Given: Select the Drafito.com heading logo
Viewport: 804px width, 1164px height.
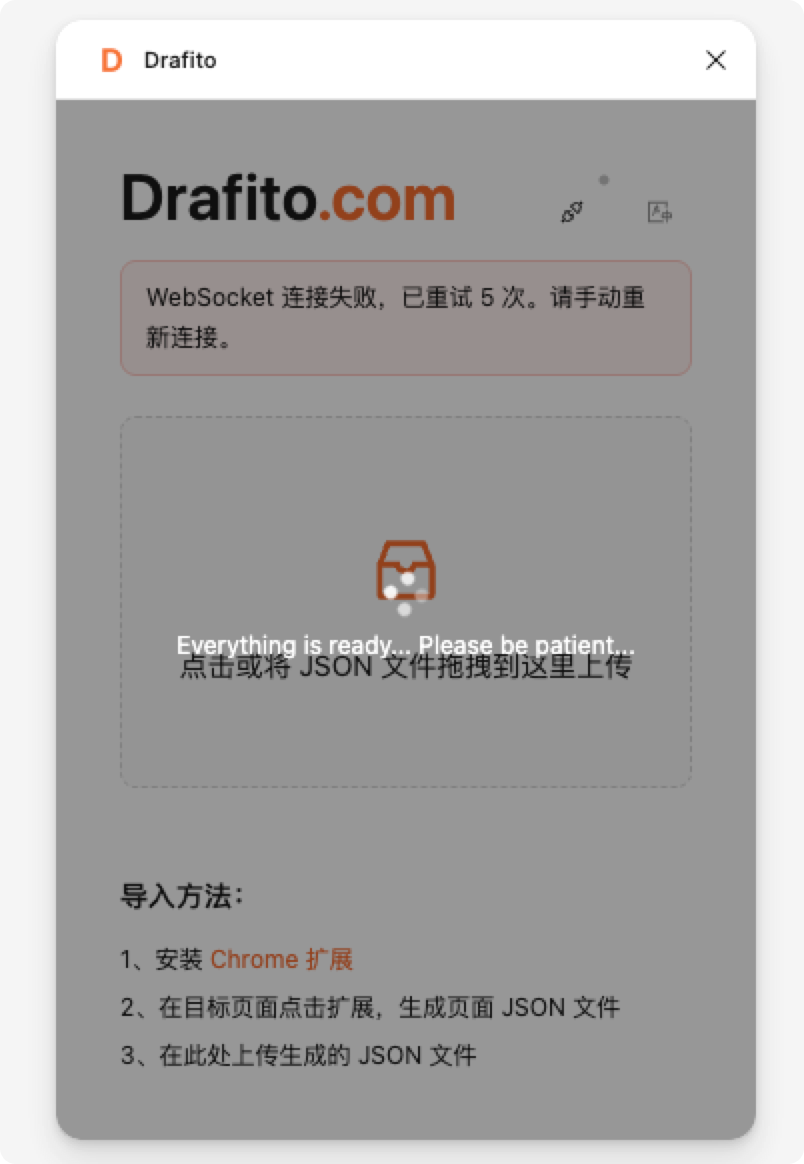Looking at the screenshot, I should click(x=286, y=199).
